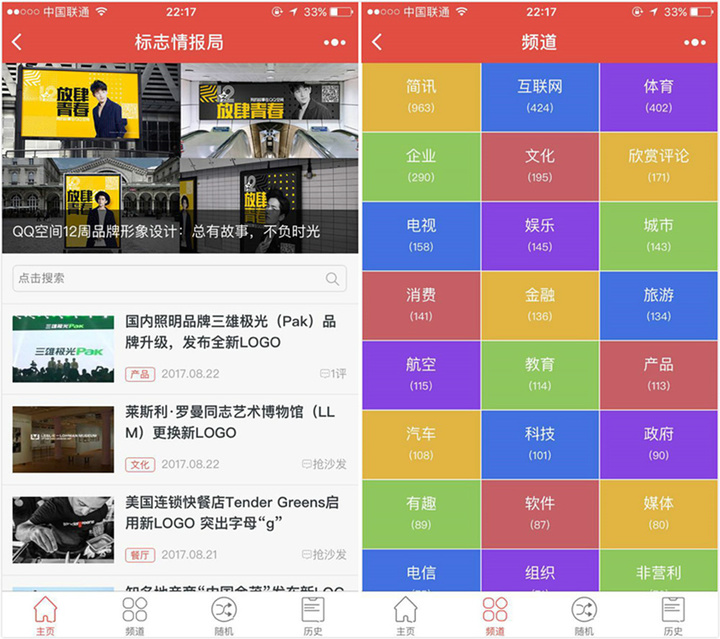Open the 有趣 channel
Viewport: 720px width, 639px height.
(421, 513)
